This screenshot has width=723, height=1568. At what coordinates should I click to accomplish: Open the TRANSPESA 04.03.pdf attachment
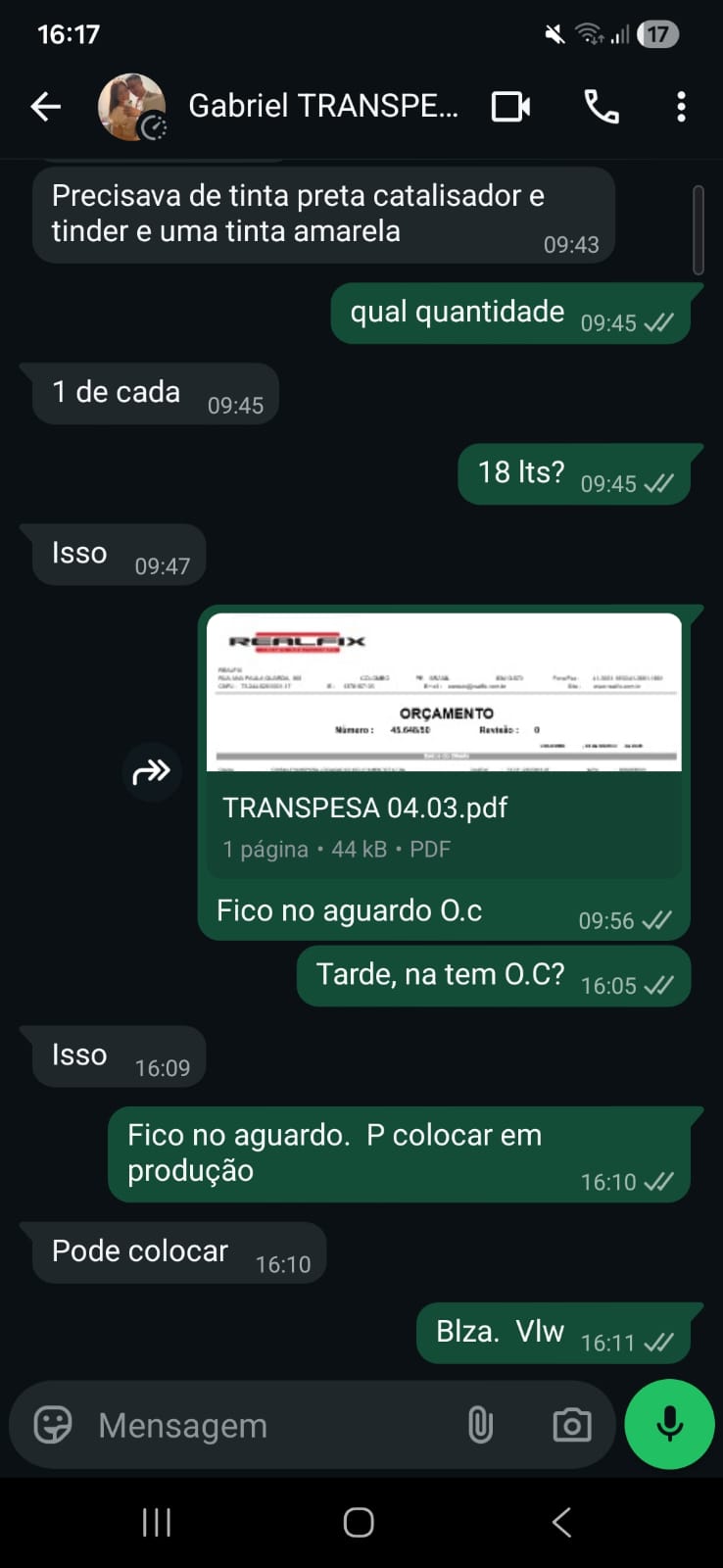[x=444, y=745]
